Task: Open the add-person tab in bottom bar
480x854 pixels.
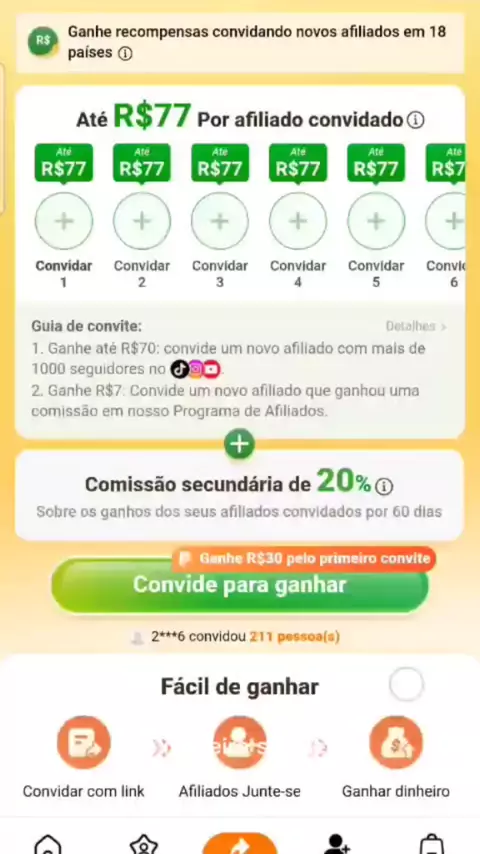Action: (x=337, y=845)
